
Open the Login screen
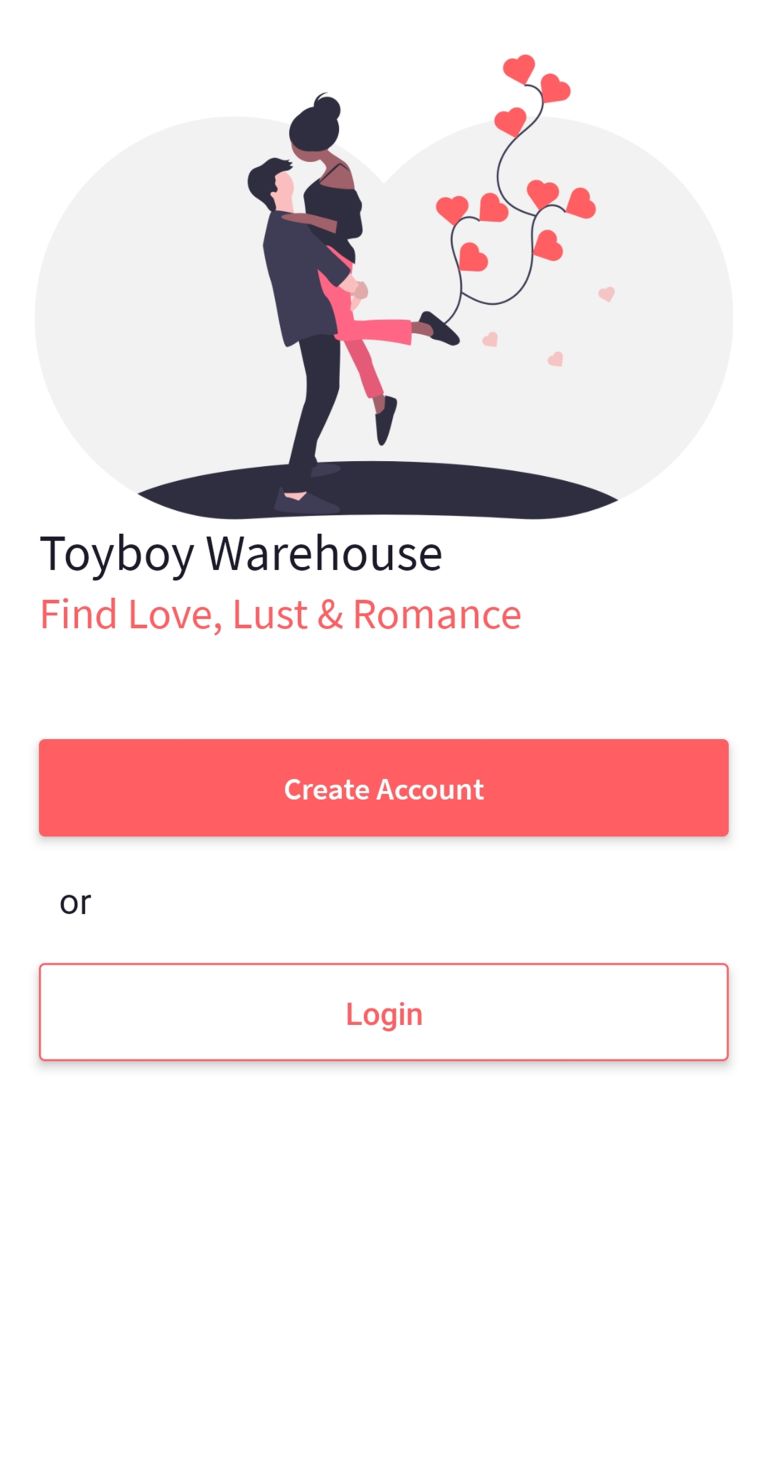click(x=384, y=1012)
